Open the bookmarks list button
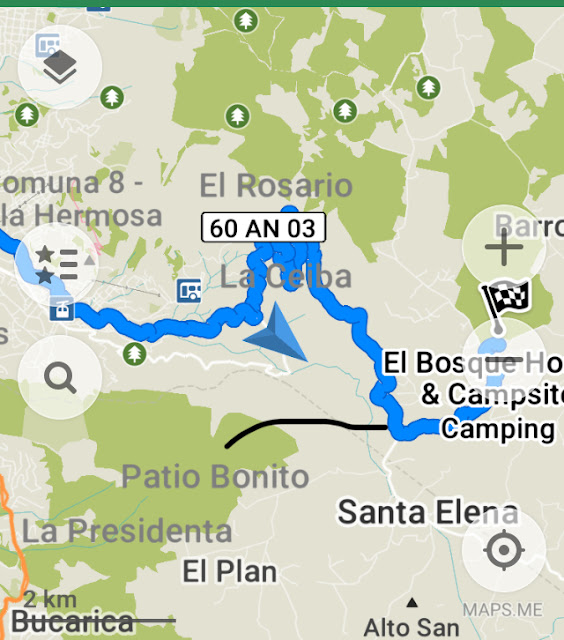Screen dimensions: 564x640 (x=56, y=265)
